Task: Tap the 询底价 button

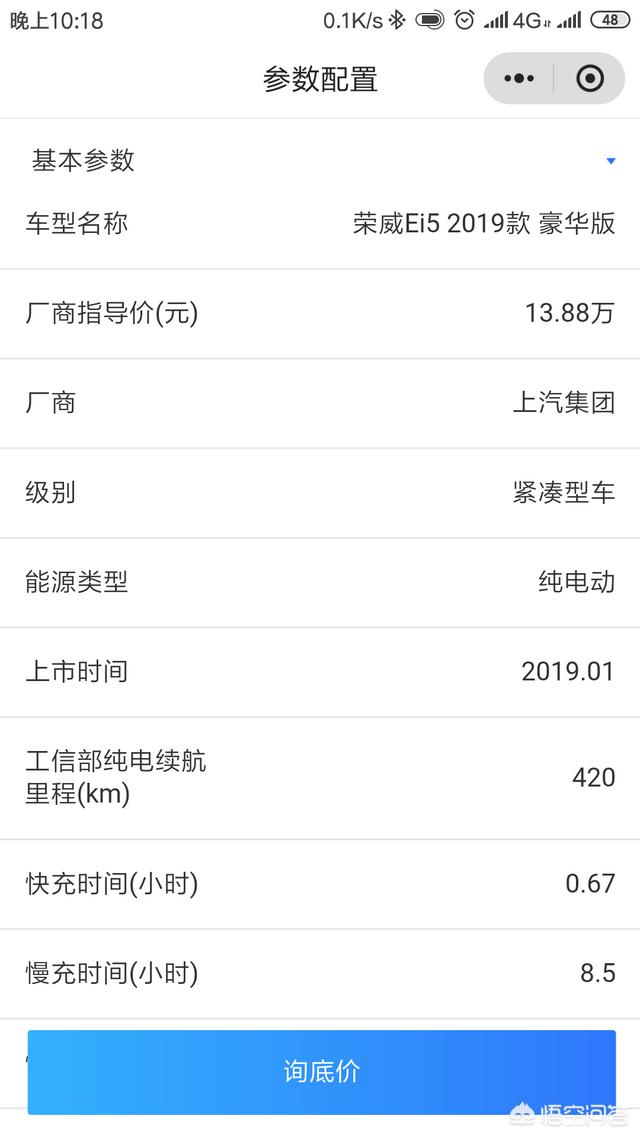Action: [321, 1072]
